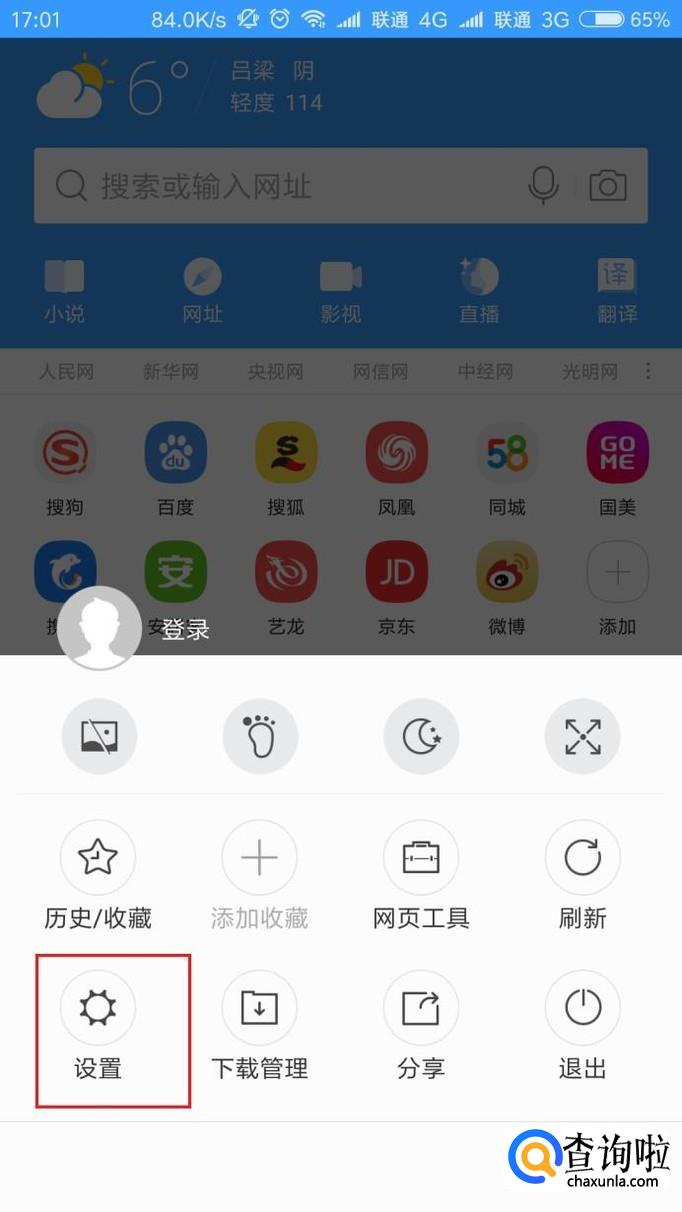Image resolution: width=682 pixels, height=1212 pixels.
Task: Enable night mode moon icon
Action: (x=421, y=736)
